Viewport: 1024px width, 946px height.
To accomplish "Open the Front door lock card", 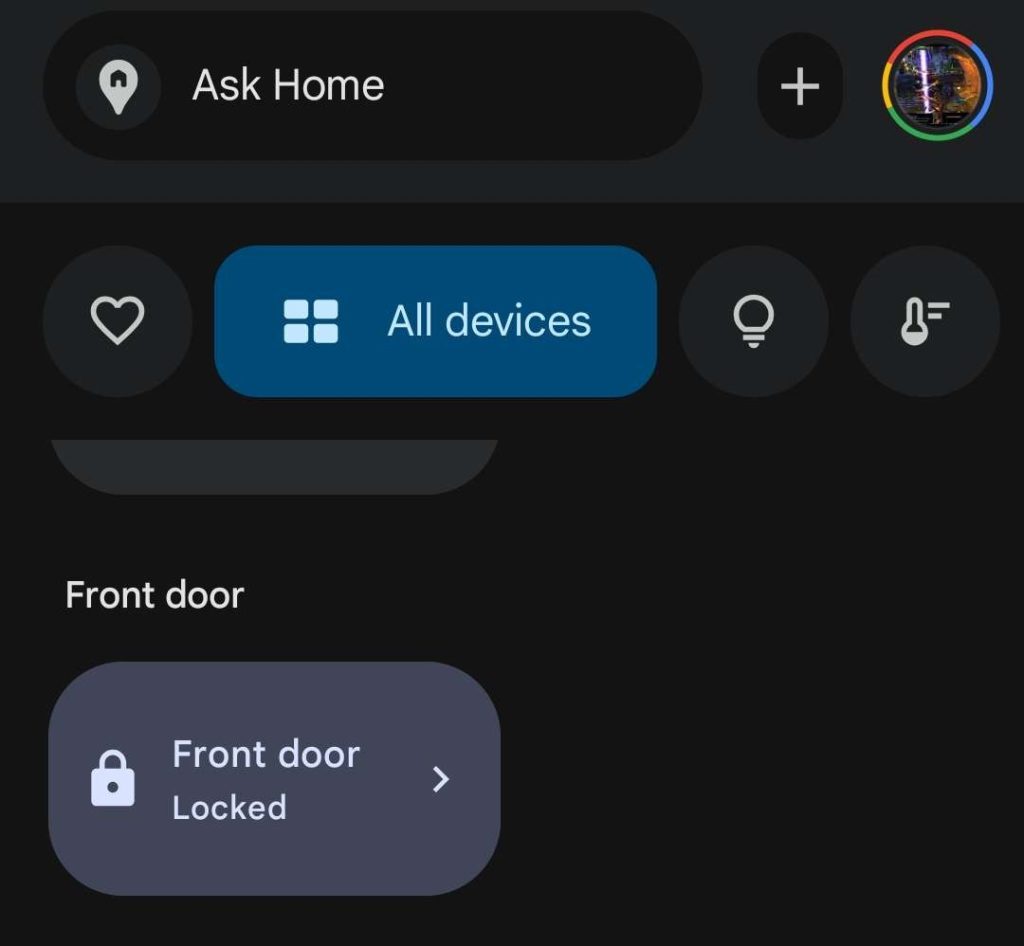I will click(x=274, y=779).
